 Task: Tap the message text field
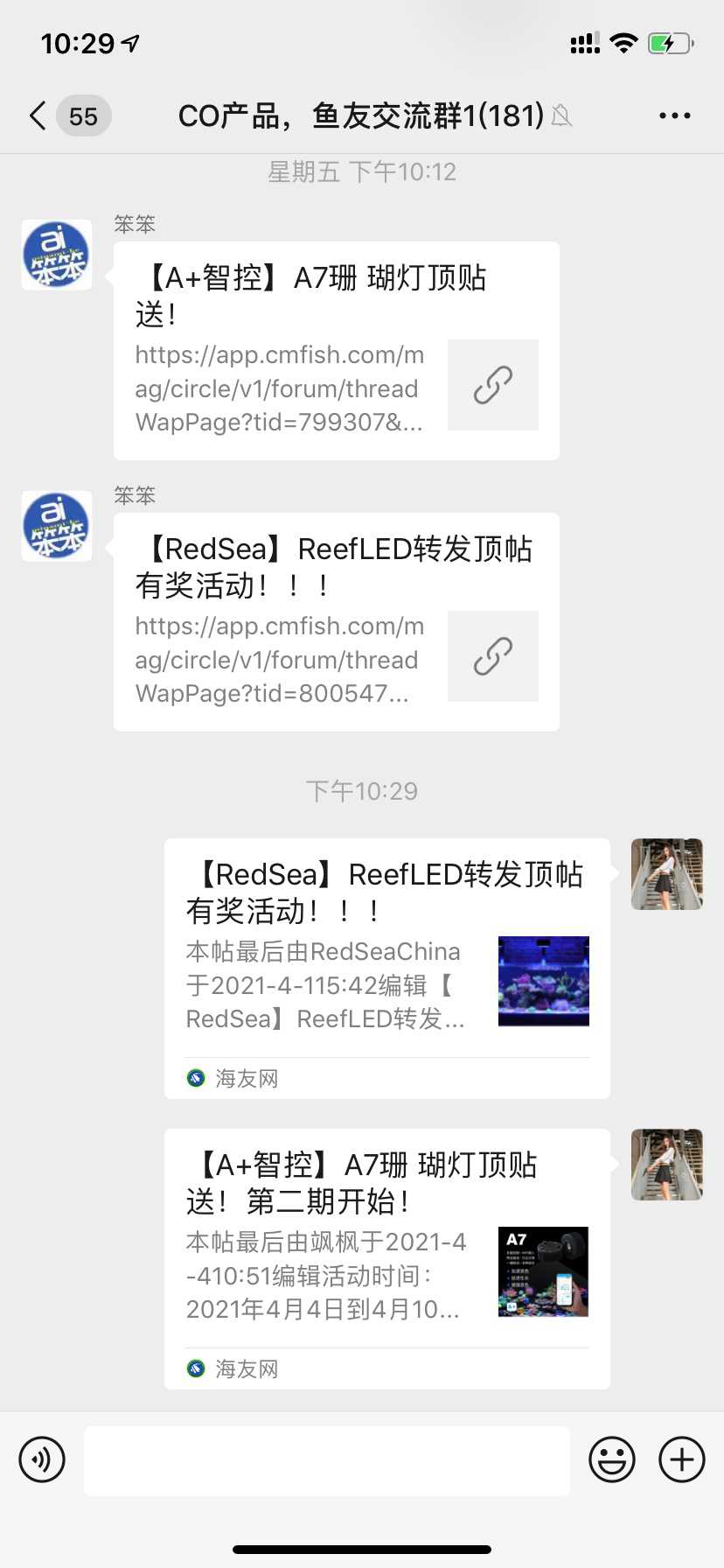pyautogui.click(x=326, y=1459)
